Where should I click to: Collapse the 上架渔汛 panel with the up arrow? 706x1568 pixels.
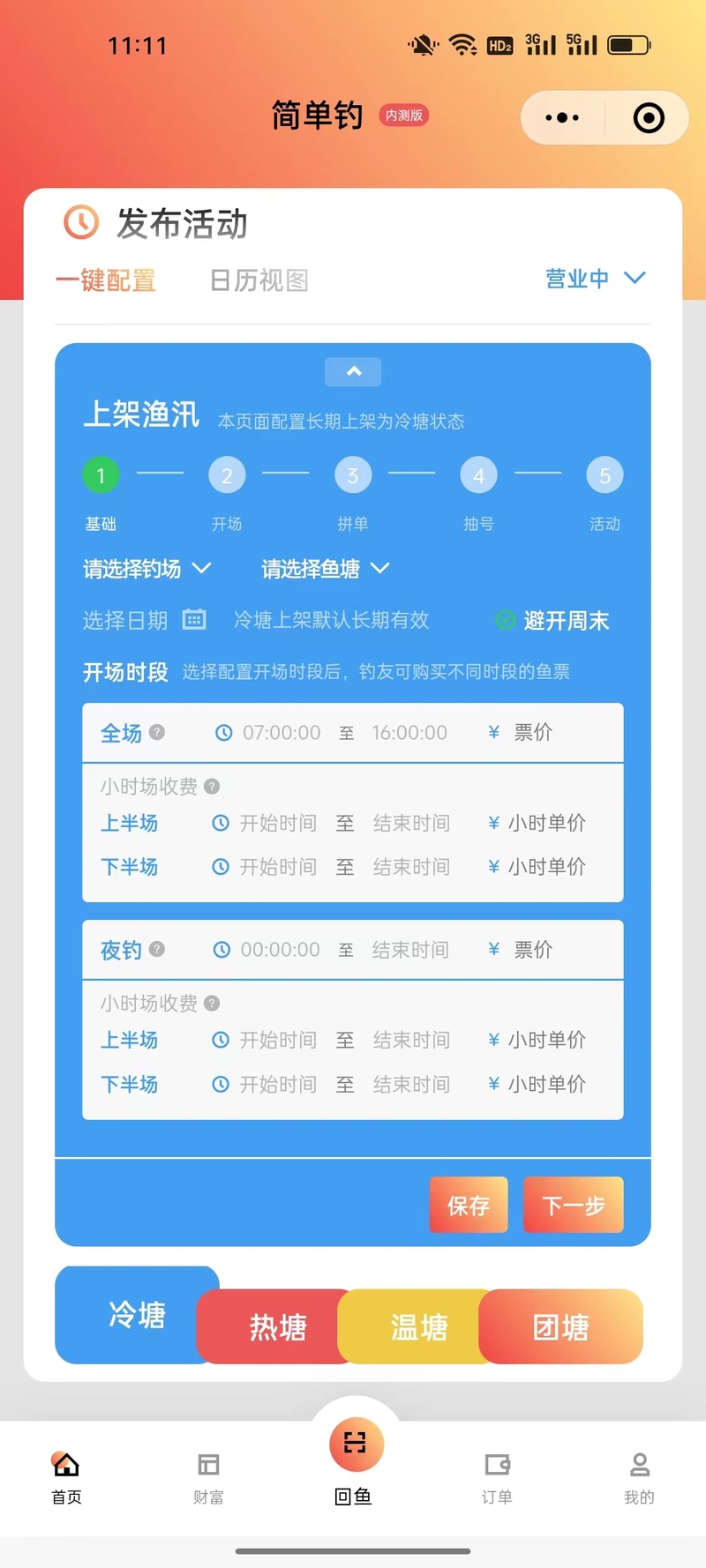pos(353,371)
